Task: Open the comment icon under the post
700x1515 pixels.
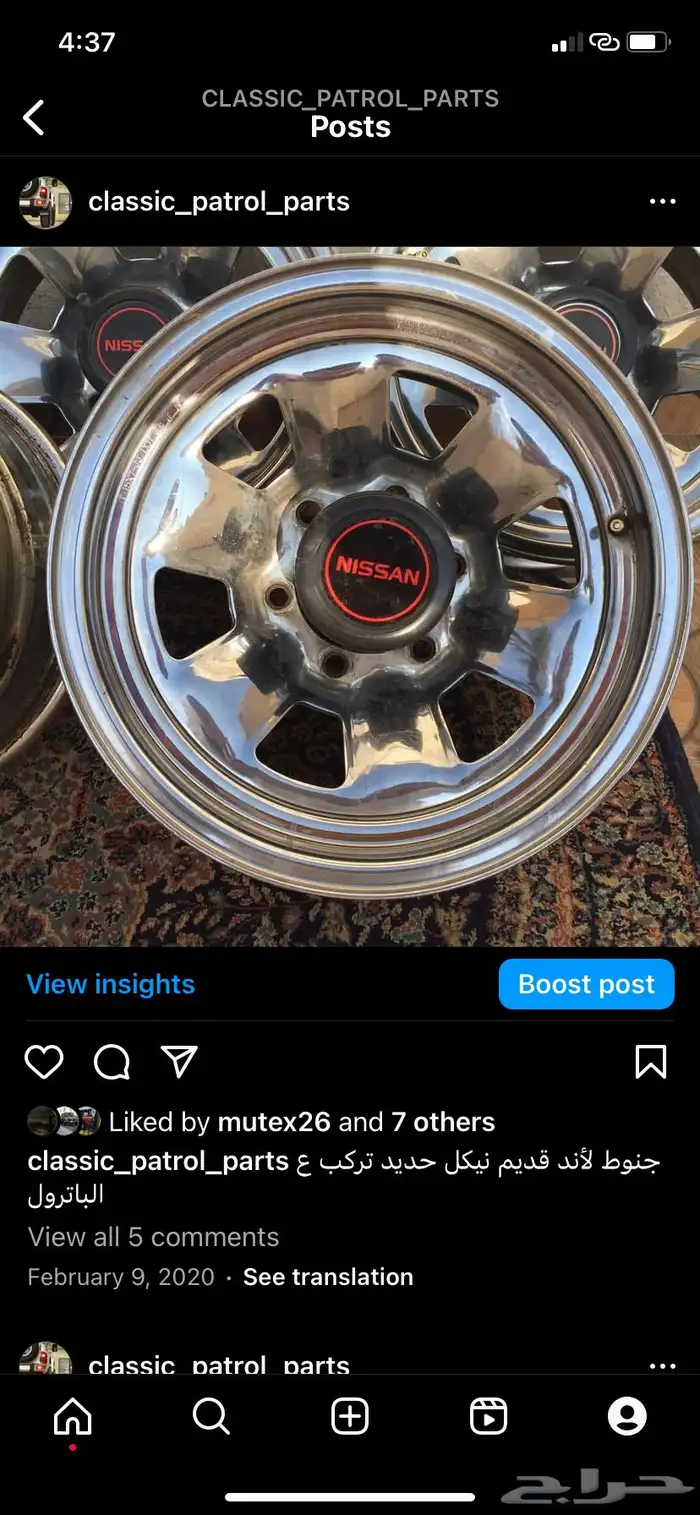Action: 112,1061
